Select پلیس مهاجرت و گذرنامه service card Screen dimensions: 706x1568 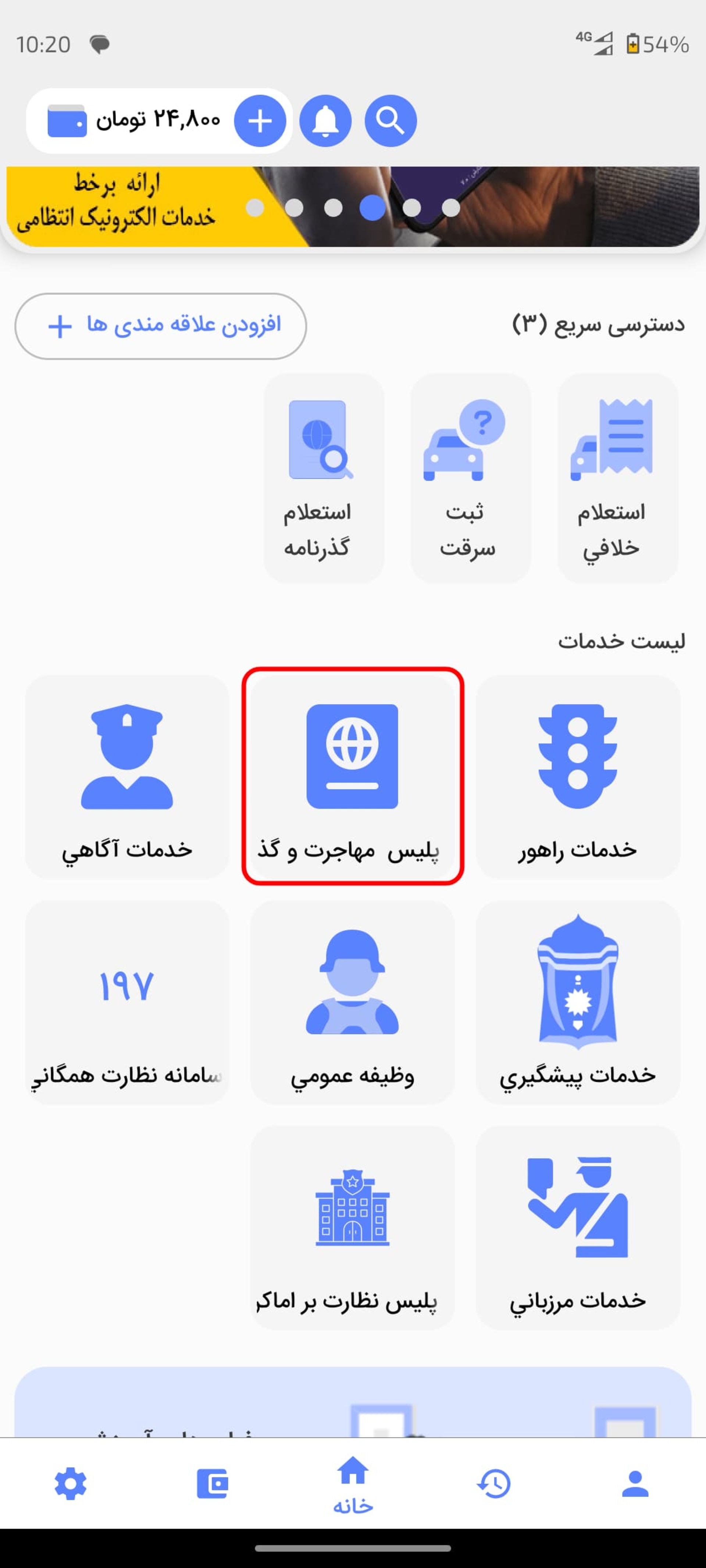click(353, 777)
